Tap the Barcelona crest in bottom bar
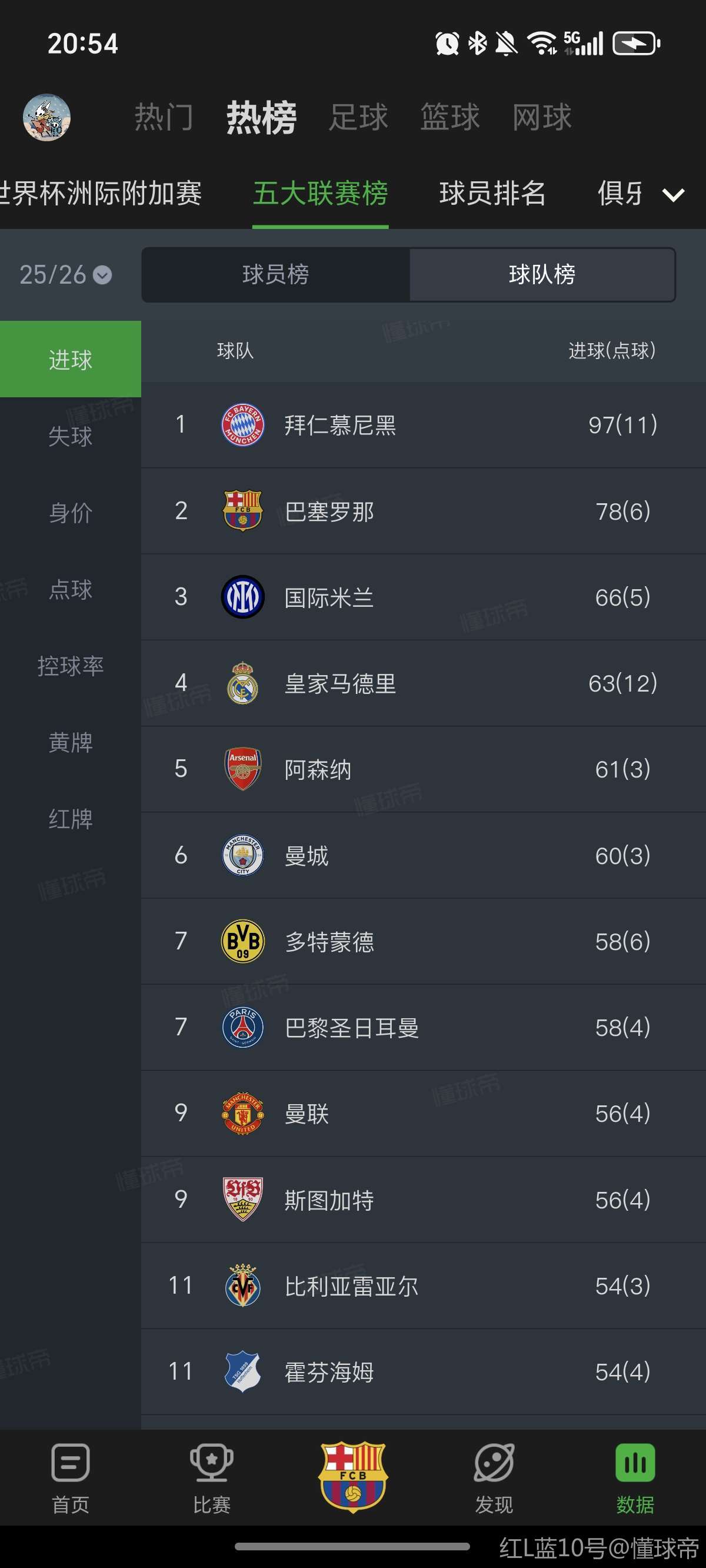Image resolution: width=706 pixels, height=1568 pixels. [x=353, y=1477]
